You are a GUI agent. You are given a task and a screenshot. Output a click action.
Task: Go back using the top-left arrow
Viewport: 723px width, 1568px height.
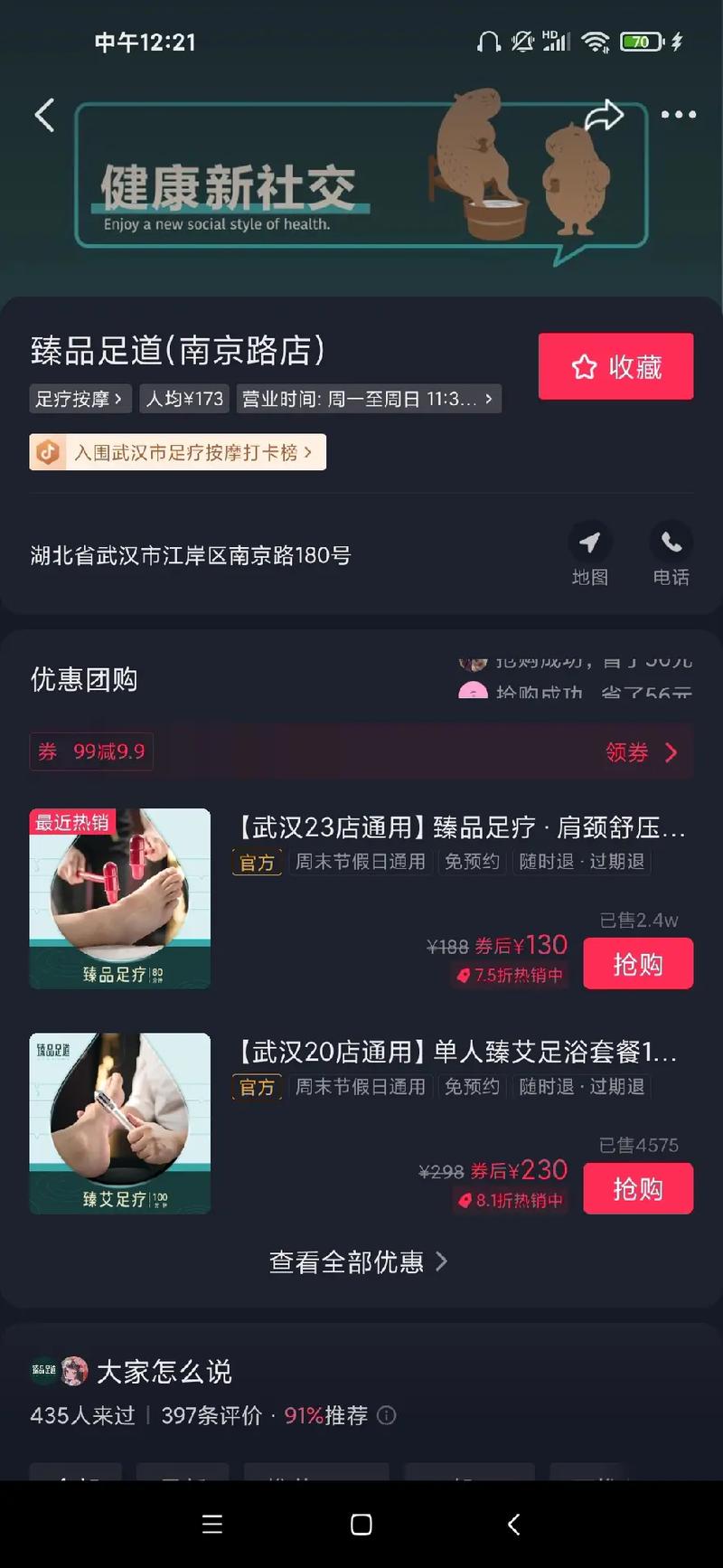click(x=44, y=115)
